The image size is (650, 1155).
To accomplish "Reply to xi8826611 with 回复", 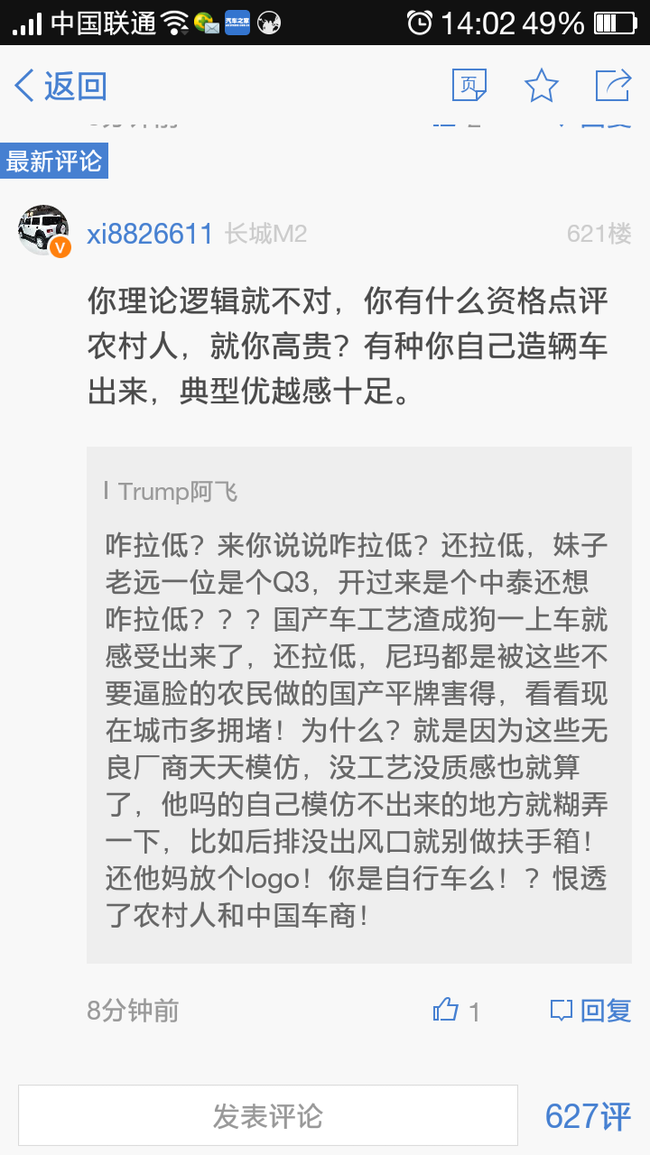I will pyautogui.click(x=592, y=1011).
